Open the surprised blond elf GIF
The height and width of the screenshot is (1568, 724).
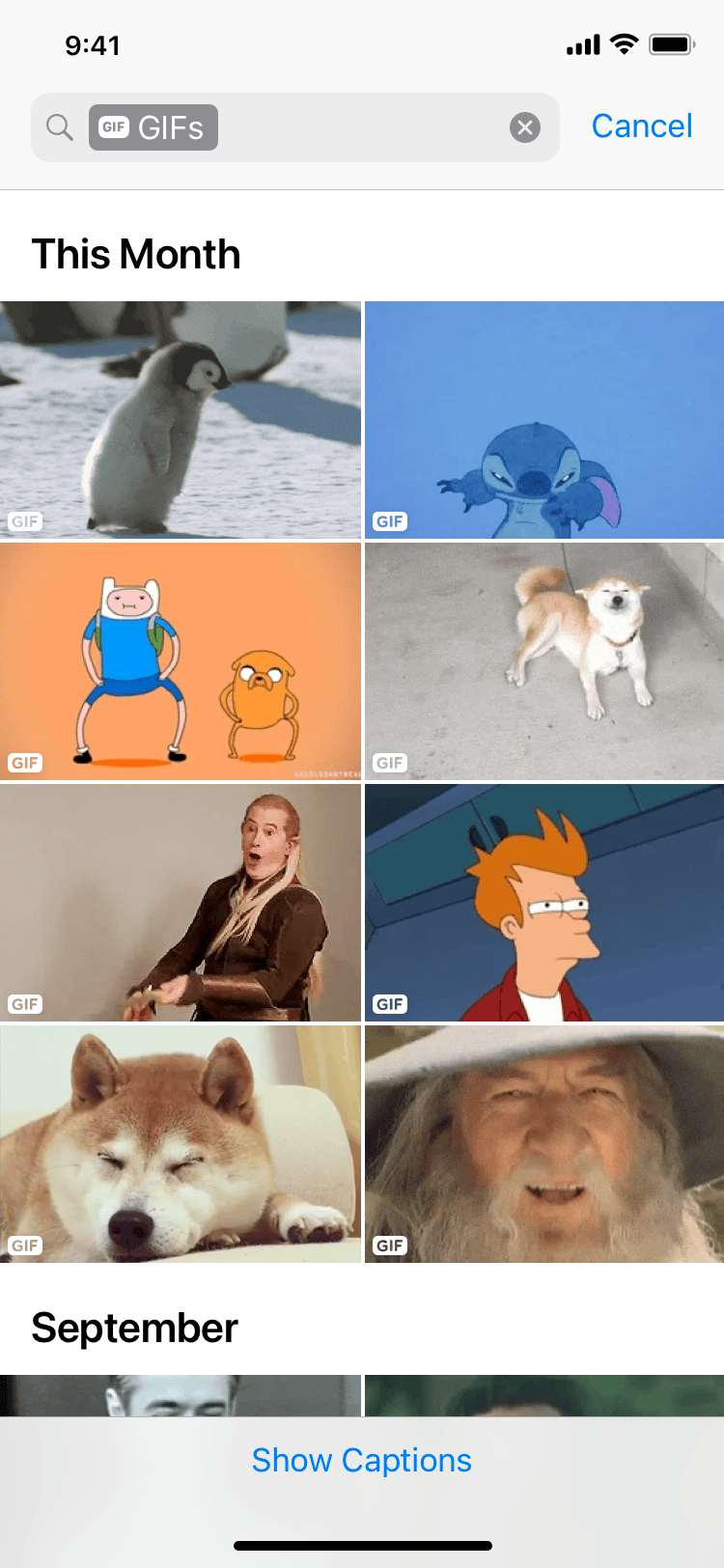[181, 902]
